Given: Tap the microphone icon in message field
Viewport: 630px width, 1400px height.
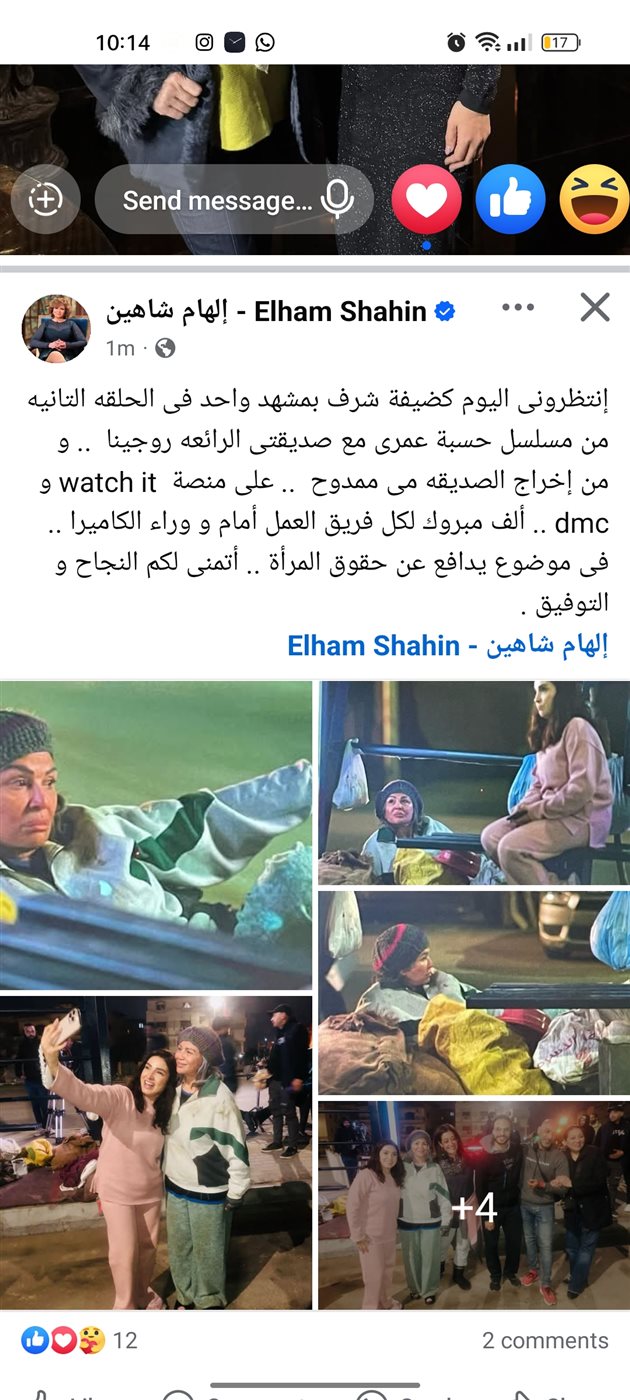Looking at the screenshot, I should pos(338,200).
